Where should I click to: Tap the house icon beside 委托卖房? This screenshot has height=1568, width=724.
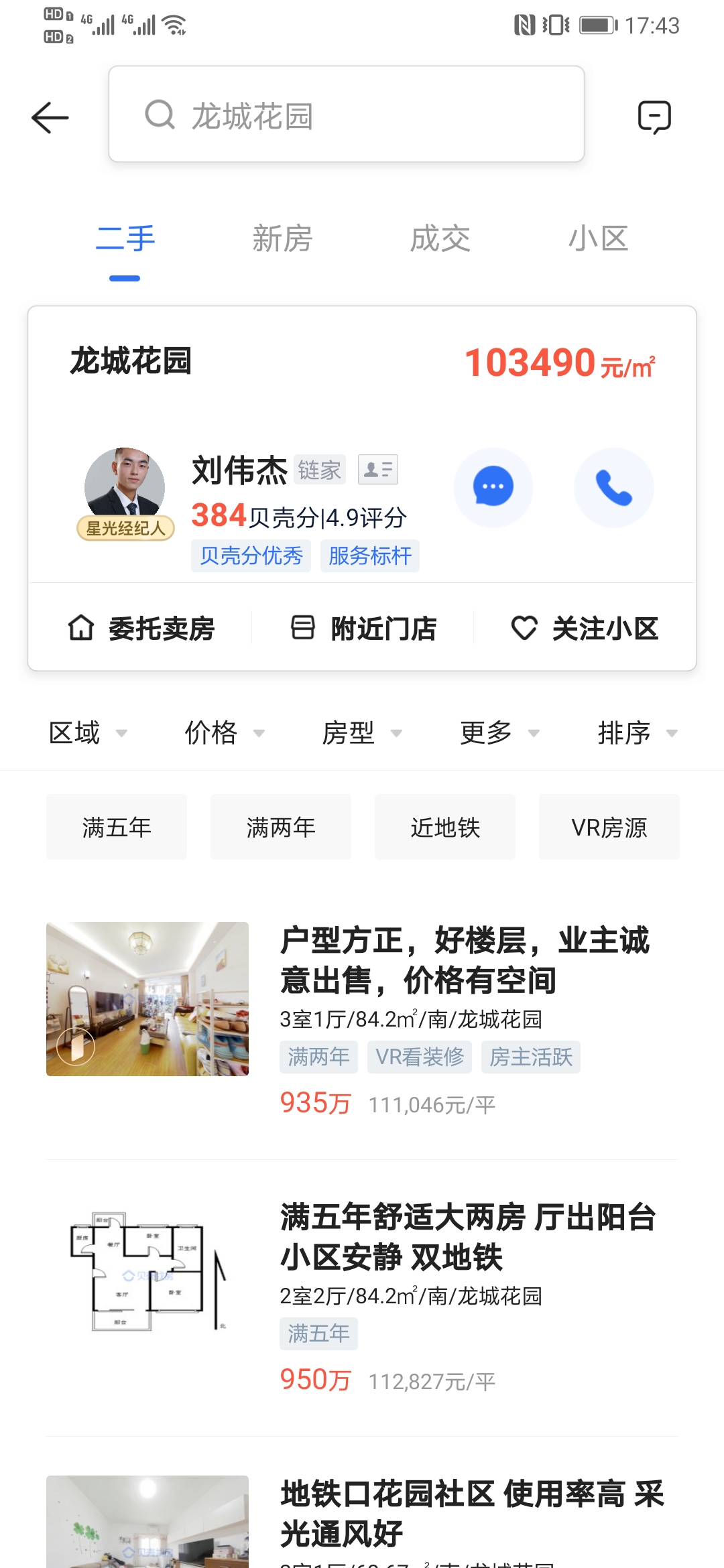pos(80,628)
